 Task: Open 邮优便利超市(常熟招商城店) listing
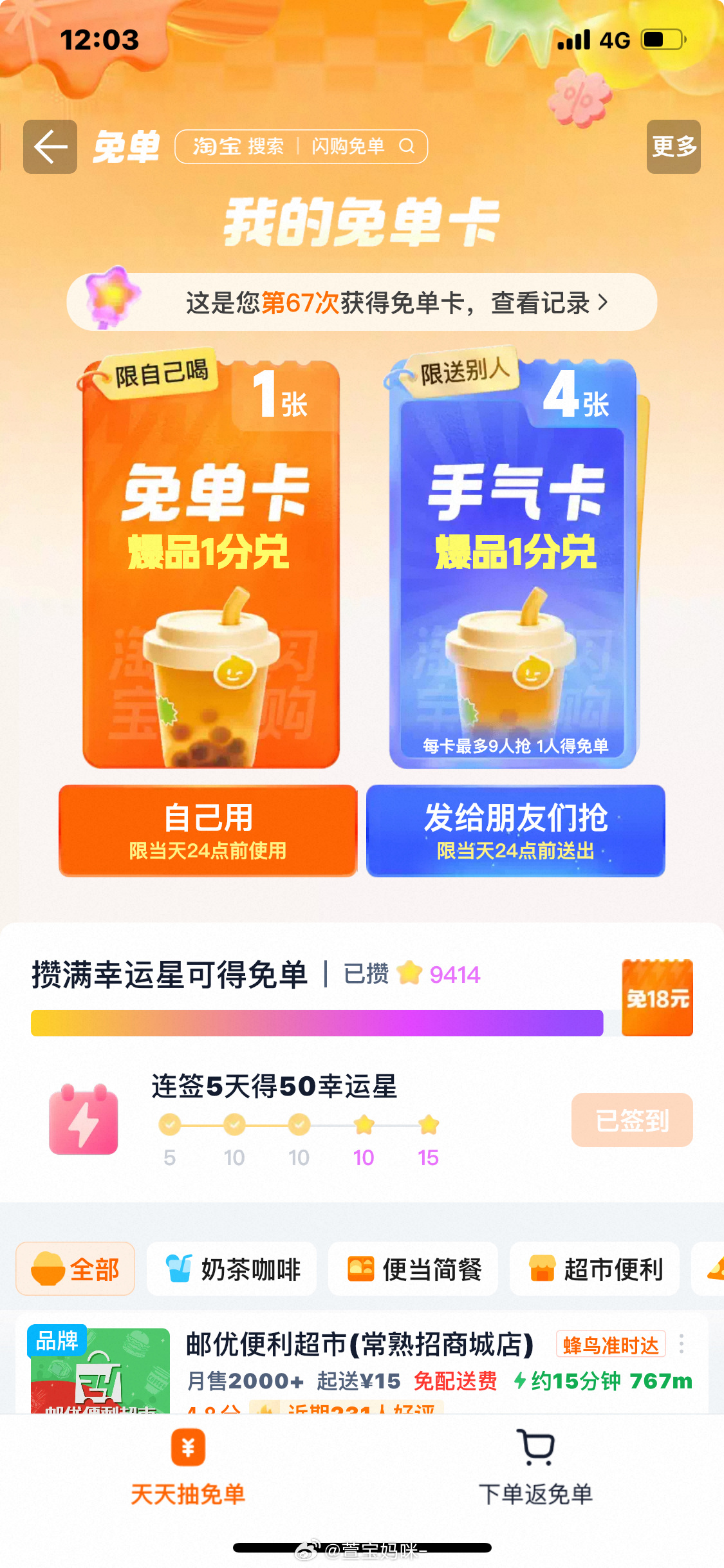(x=359, y=1345)
